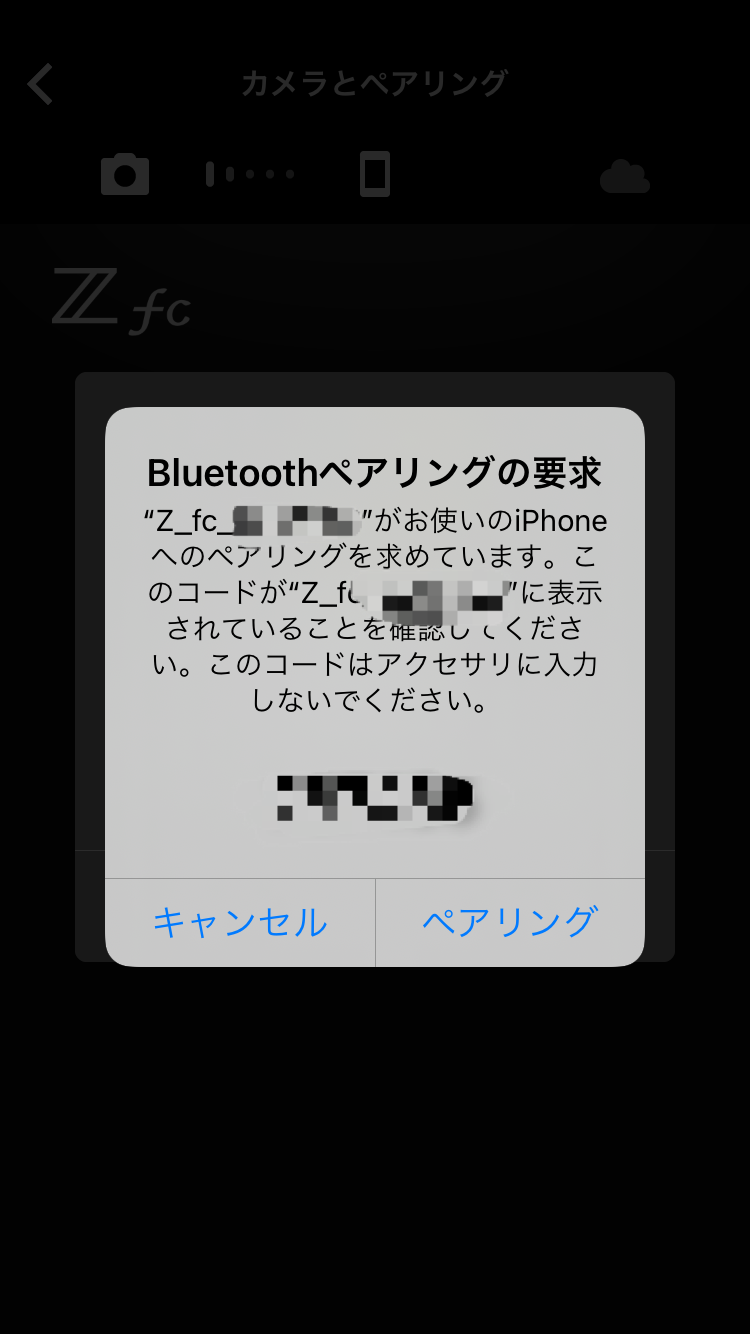Return to previous screen via back arrow

coord(40,85)
